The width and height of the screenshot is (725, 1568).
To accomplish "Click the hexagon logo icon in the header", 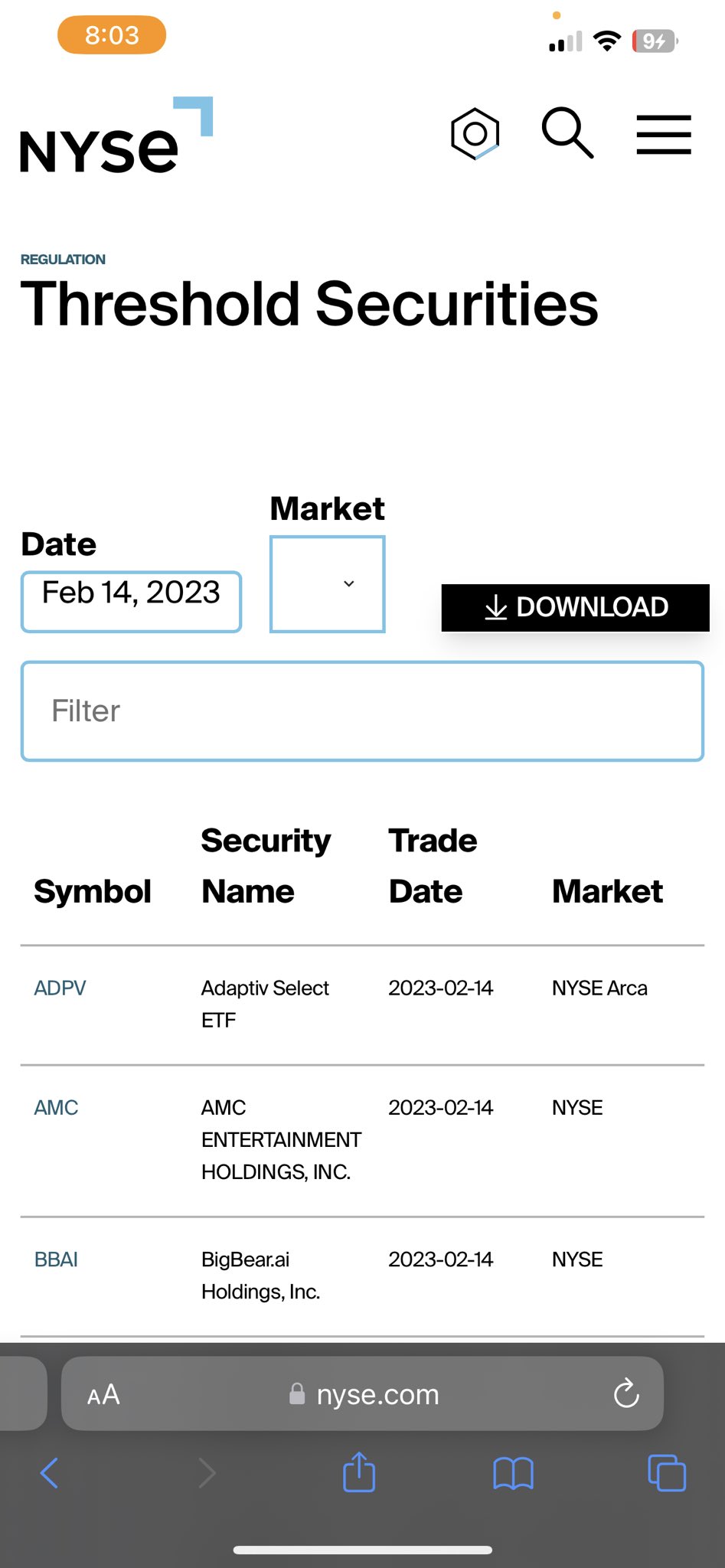I will (x=474, y=133).
